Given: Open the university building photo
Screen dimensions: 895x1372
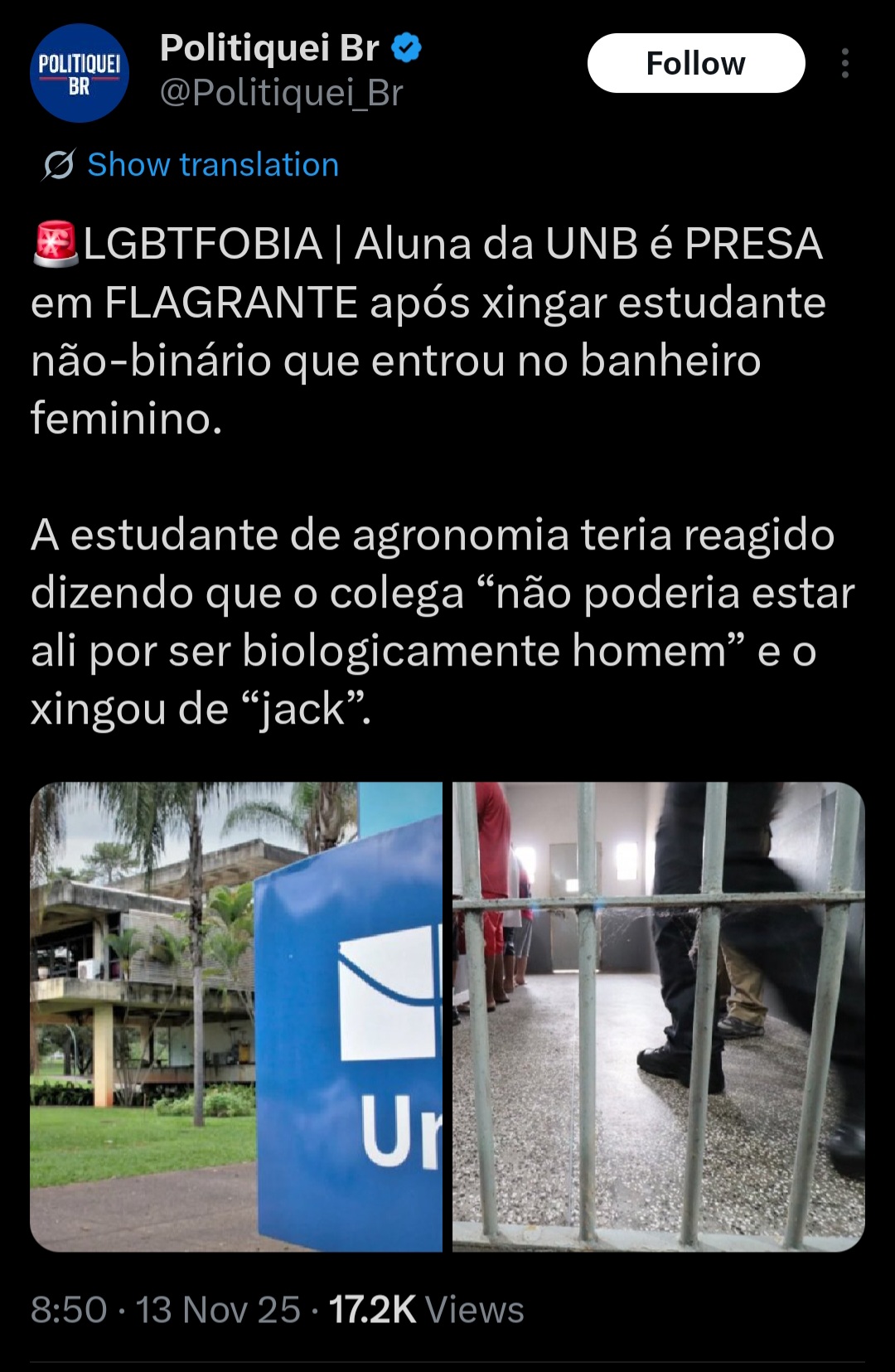Looking at the screenshot, I should pyautogui.click(x=236, y=1016).
